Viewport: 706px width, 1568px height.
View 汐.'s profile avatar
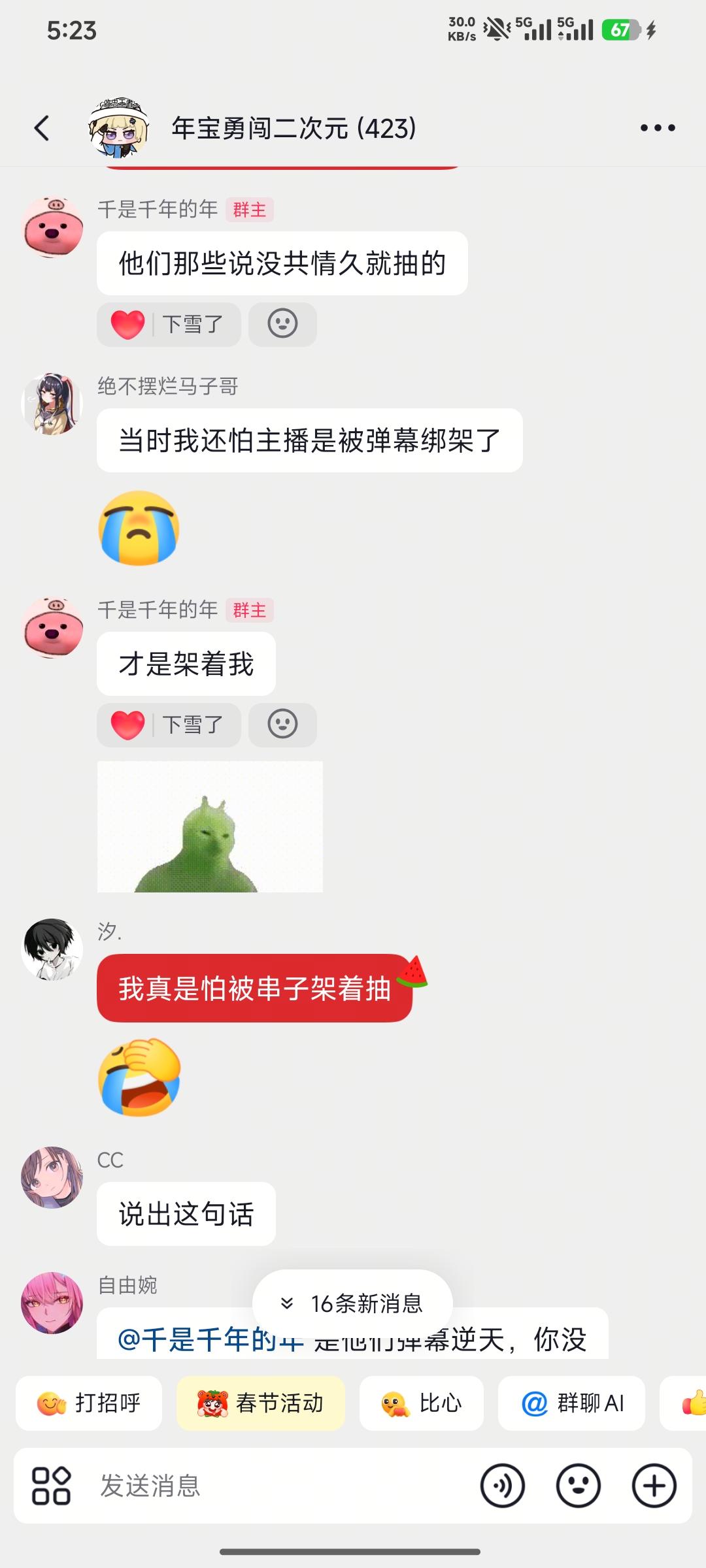(x=52, y=949)
